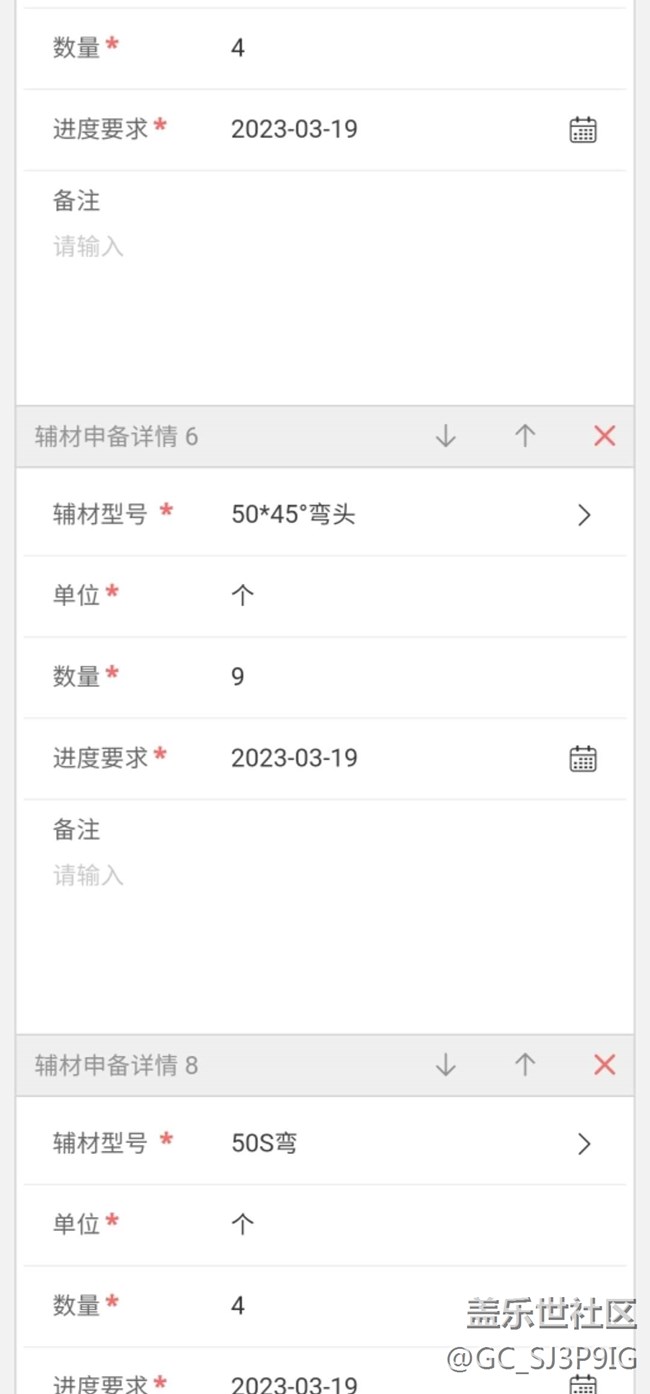Screen dimensions: 650x1394
Task: Edit 数量 field with value 9
Action: [400, 677]
